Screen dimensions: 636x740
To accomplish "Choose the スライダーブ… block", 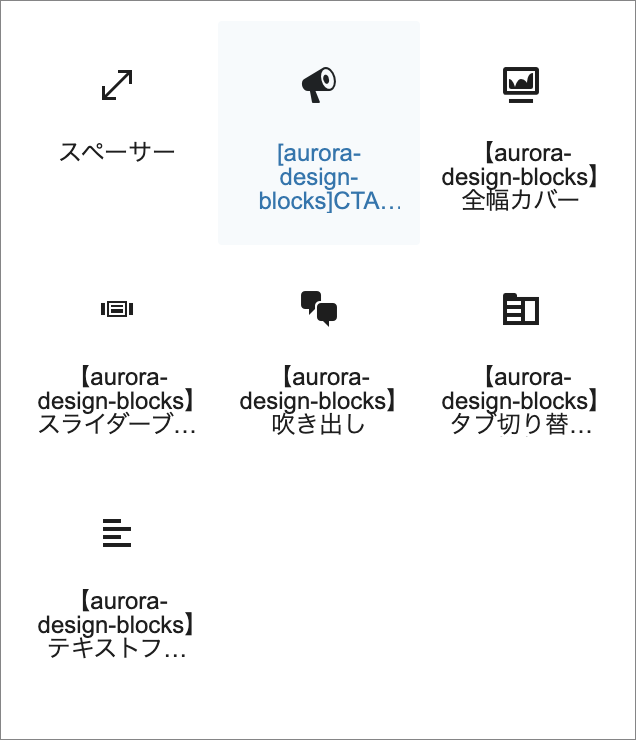I will 117,357.
